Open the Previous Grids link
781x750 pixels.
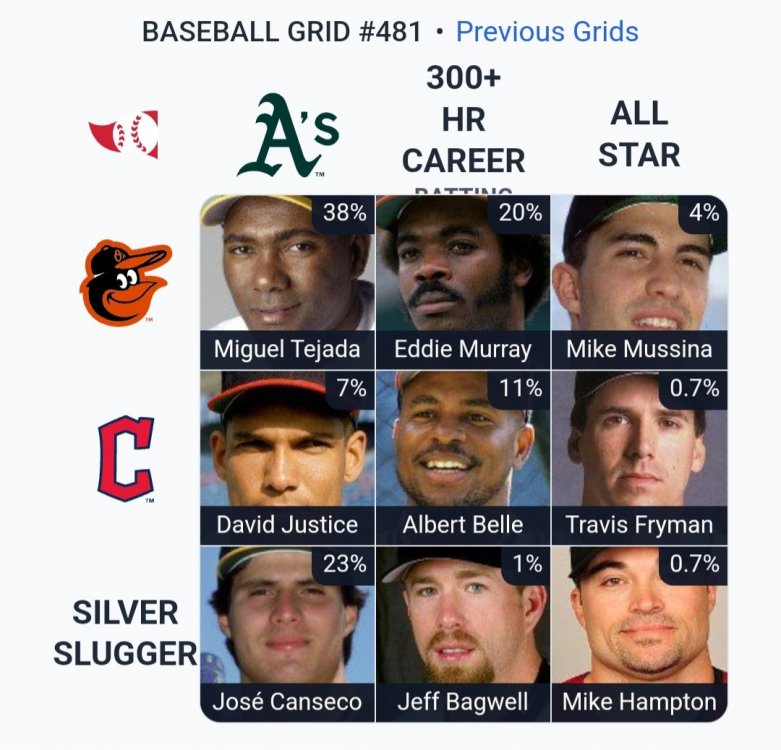point(546,32)
